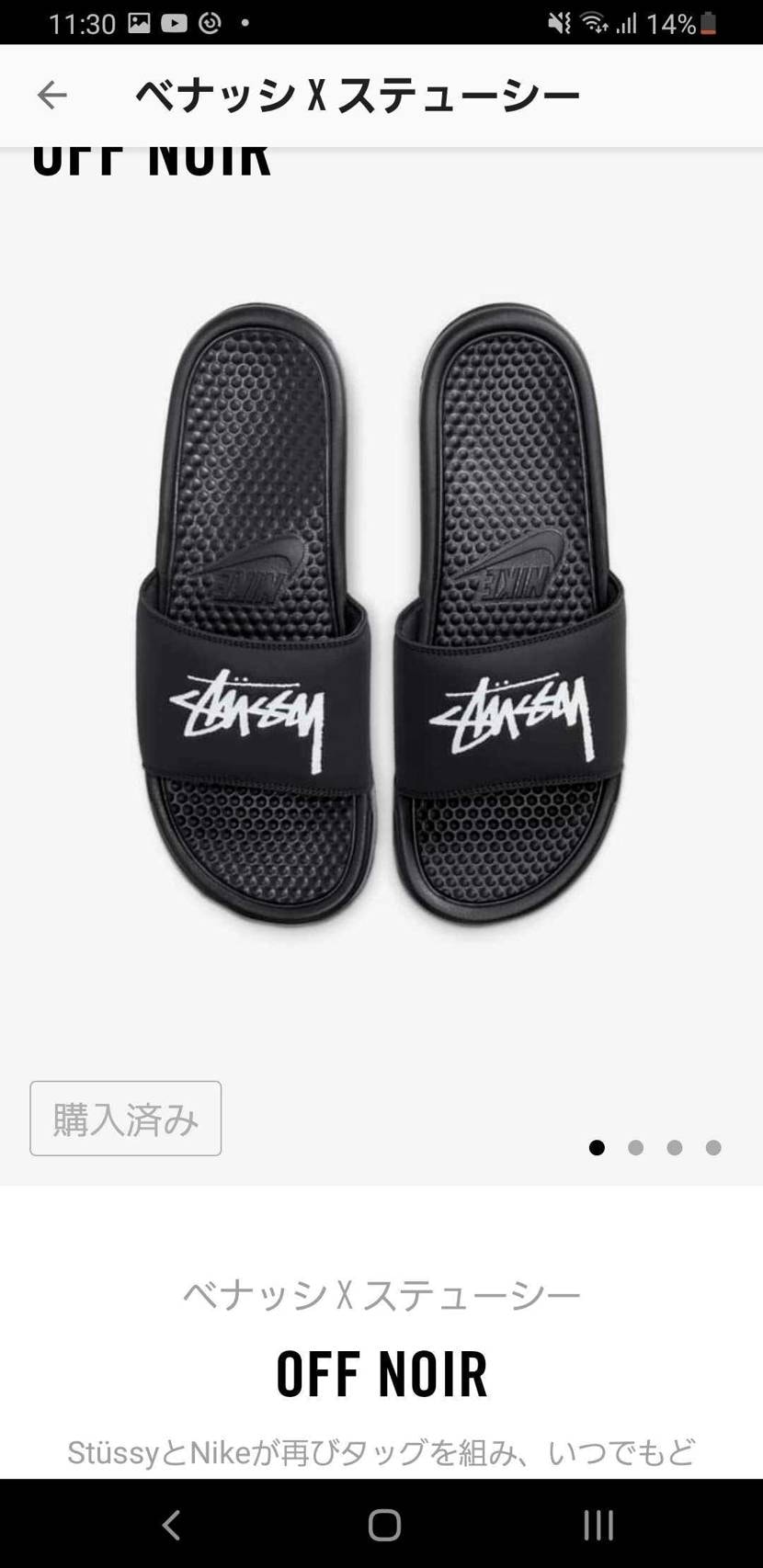763x1568 pixels.
Task: Select the fourth carousel page dot
Action: 712,1147
